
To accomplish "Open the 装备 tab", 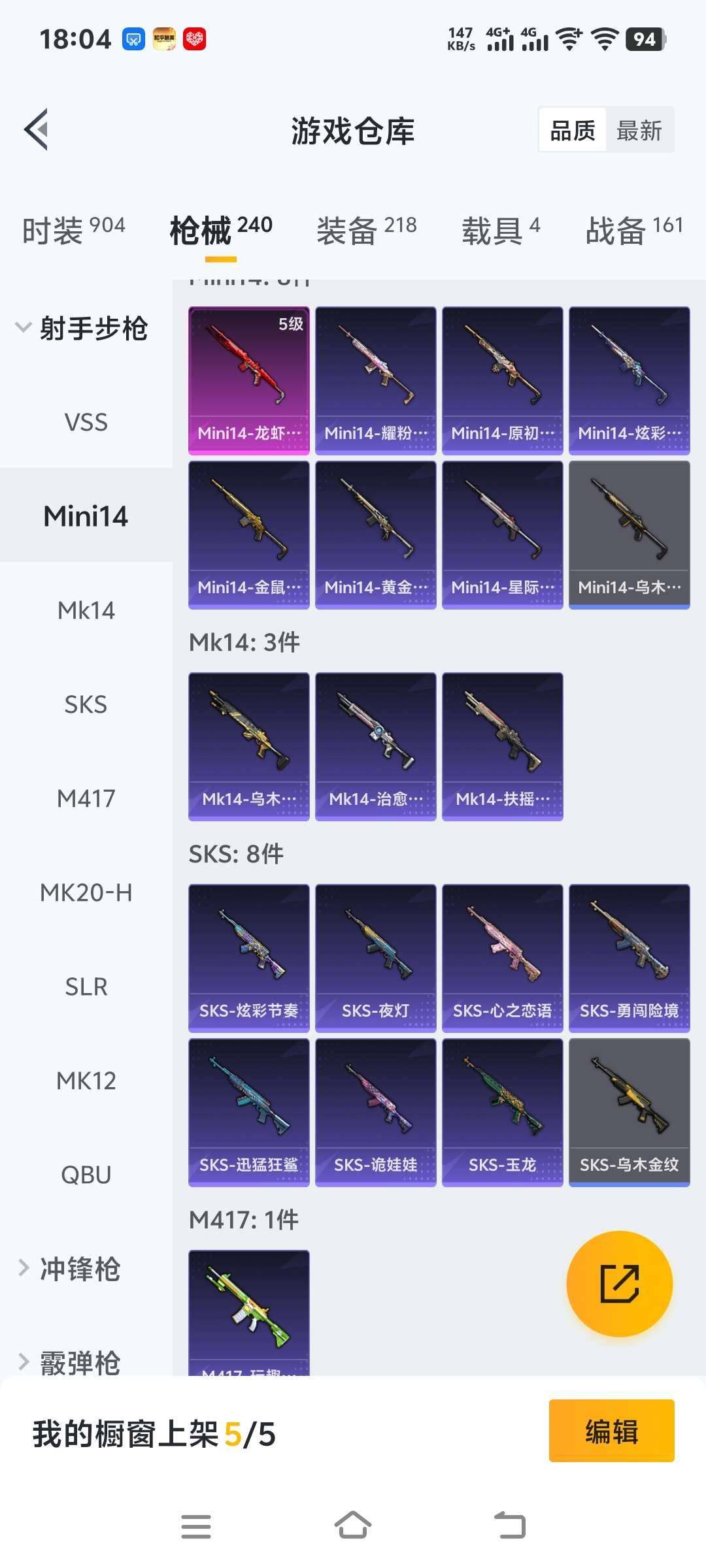I will (366, 230).
